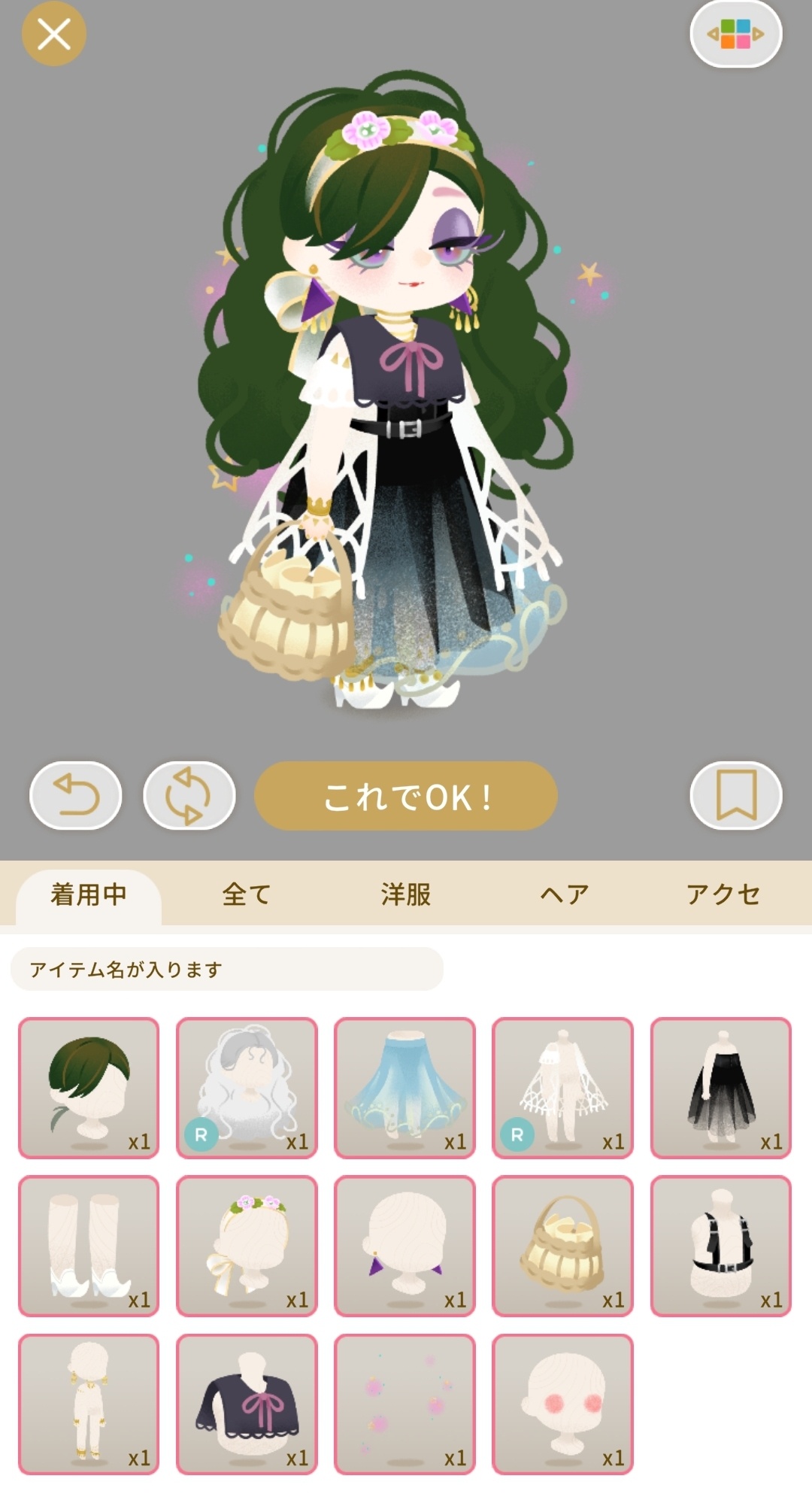Open the アクセ accessories tab
The image size is (812, 1494).
[723, 895]
